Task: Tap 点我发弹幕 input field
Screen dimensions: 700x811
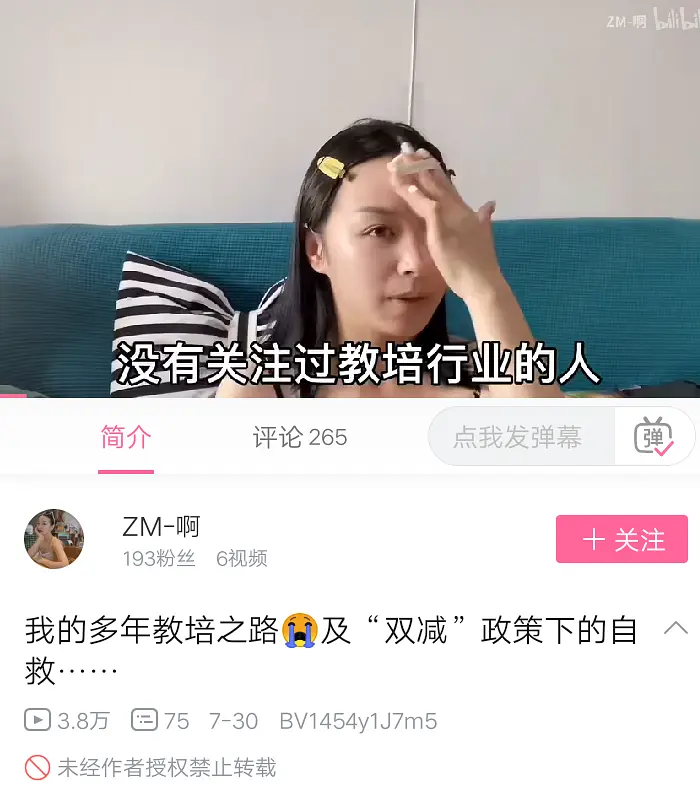Action: 518,437
